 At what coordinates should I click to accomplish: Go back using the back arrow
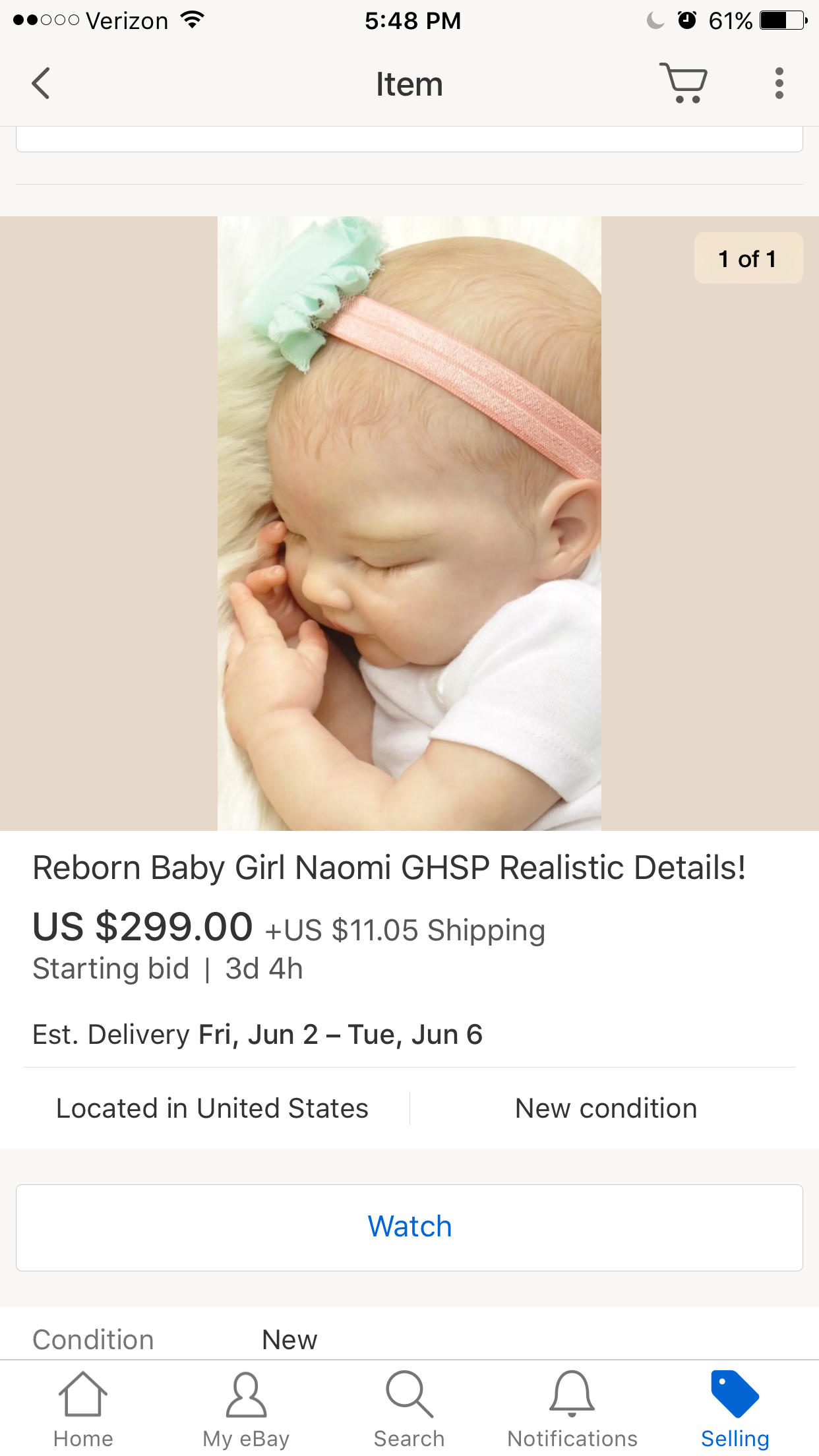pos(41,84)
